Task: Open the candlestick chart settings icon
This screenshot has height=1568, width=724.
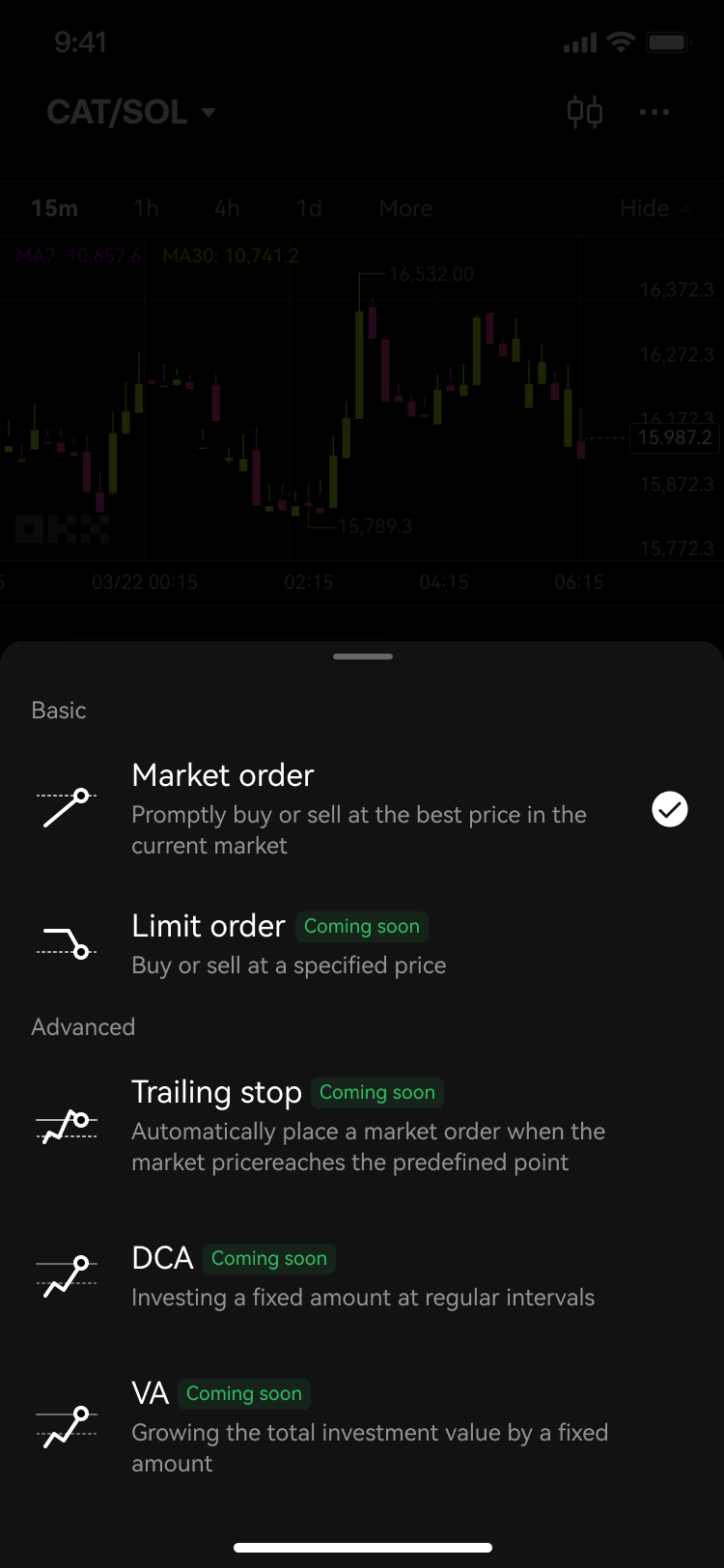Action: pos(584,112)
